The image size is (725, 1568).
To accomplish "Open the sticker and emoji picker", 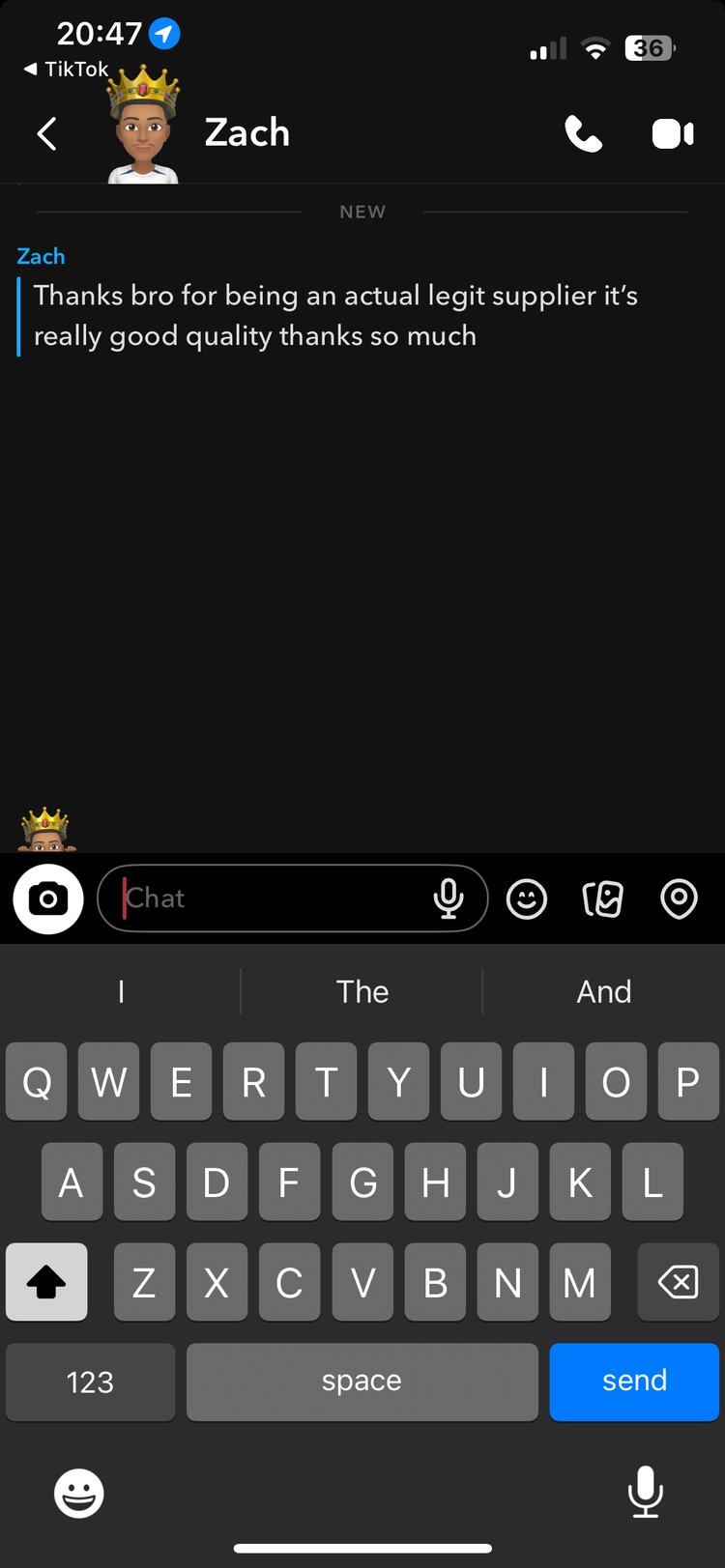I will [527, 899].
